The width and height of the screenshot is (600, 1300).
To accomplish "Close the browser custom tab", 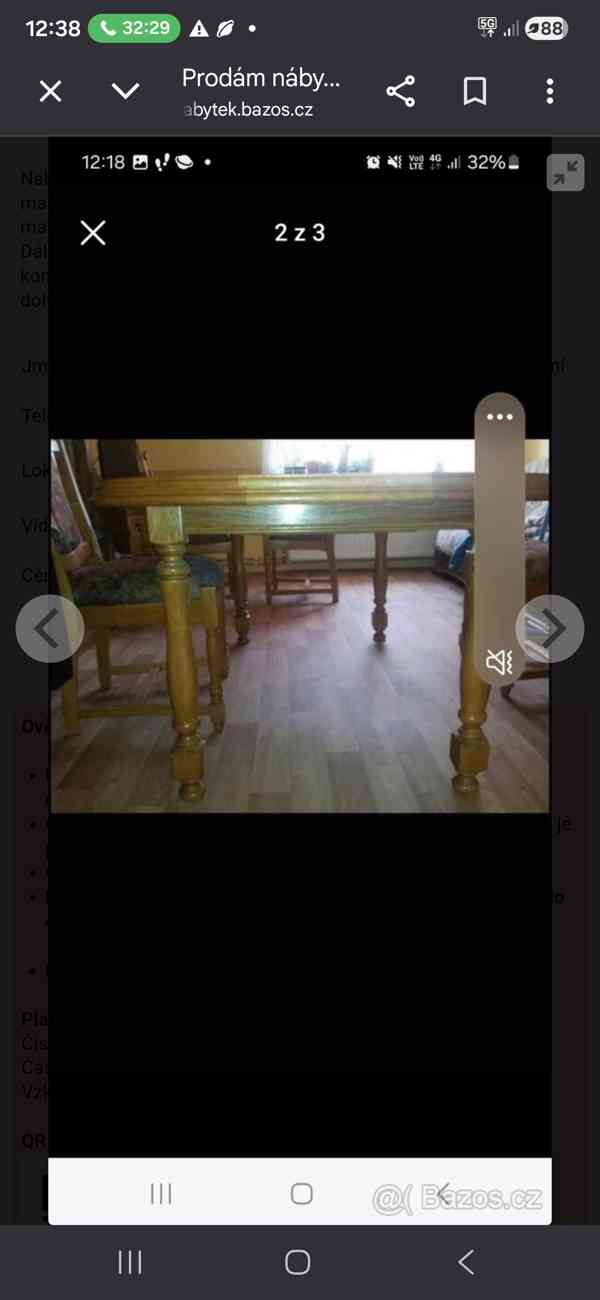I will pos(50,92).
